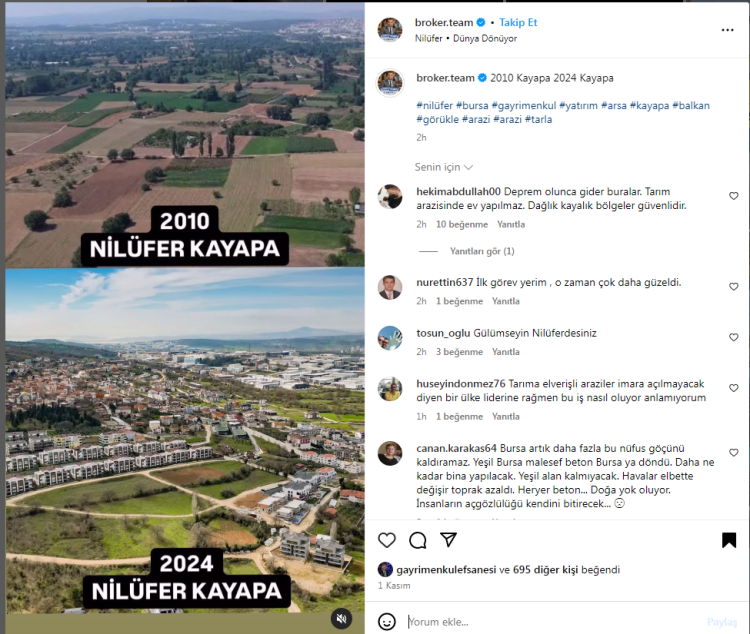
Task: Open the post's three-dot options menu
Action: pos(727,30)
